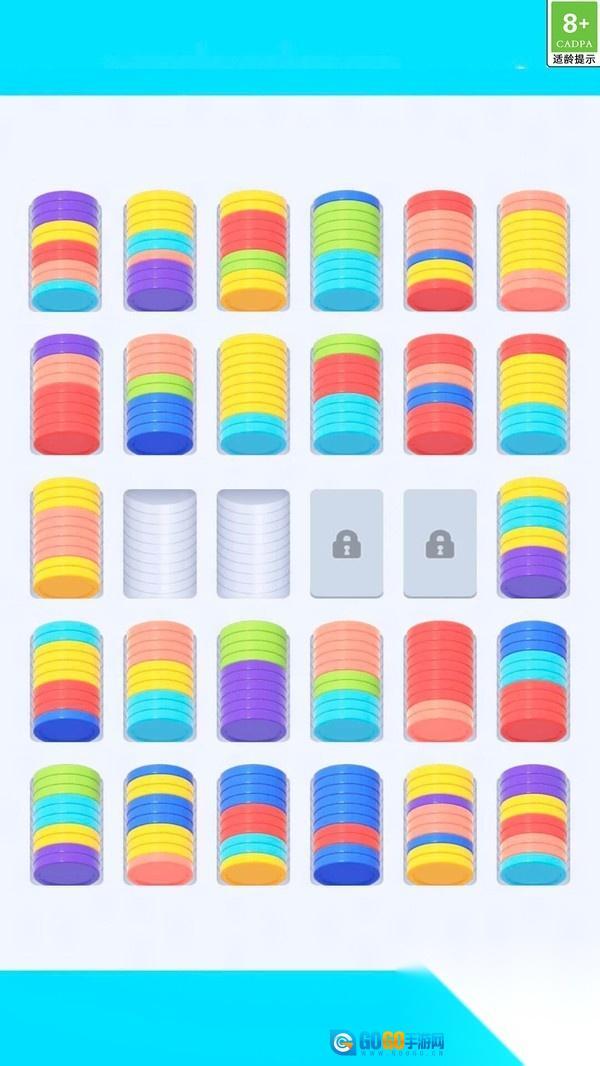This screenshot has width=600, height=1066.
Task: Tap the salmon stack with a yellow middle band
Action: pos(533,250)
